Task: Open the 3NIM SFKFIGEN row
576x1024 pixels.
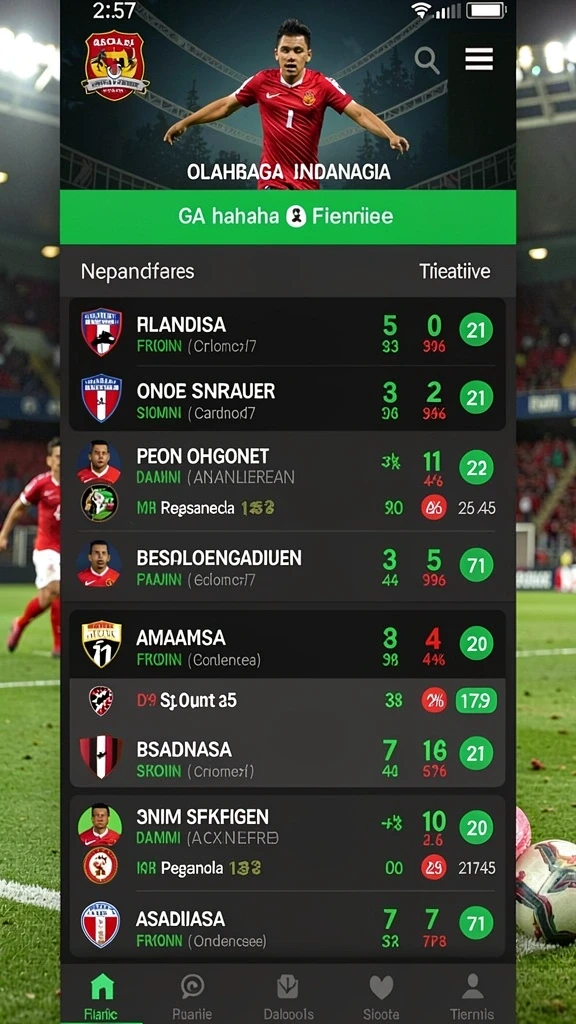Action: pos(287,842)
